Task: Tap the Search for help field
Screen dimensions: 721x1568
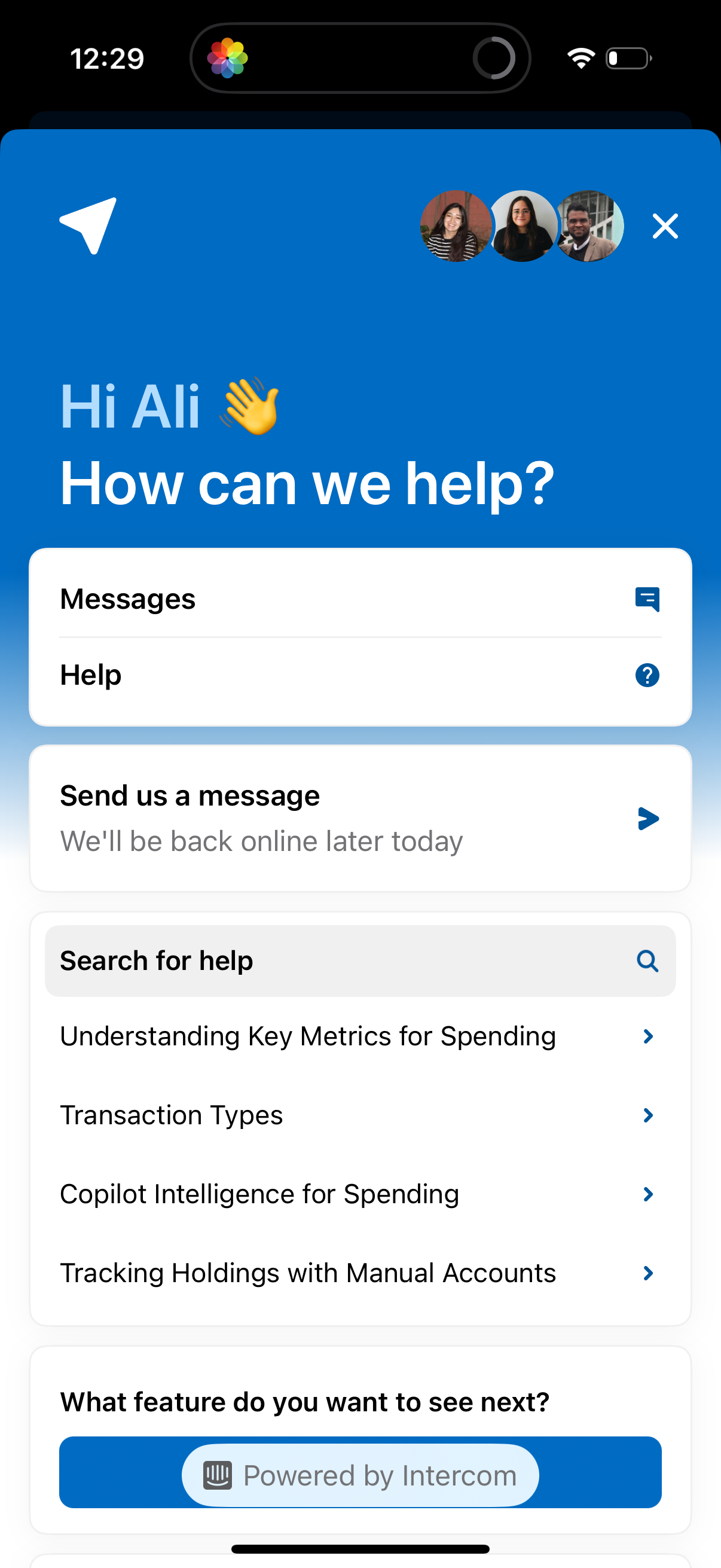Action: (360, 961)
